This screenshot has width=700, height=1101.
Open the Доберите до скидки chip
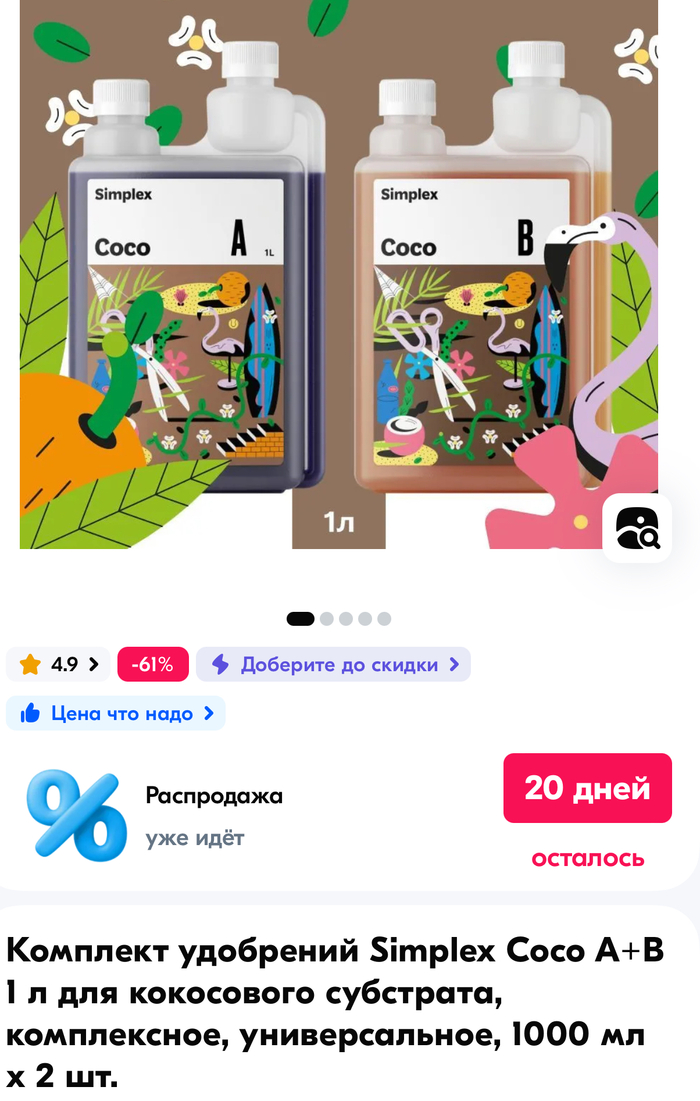[x=334, y=664]
